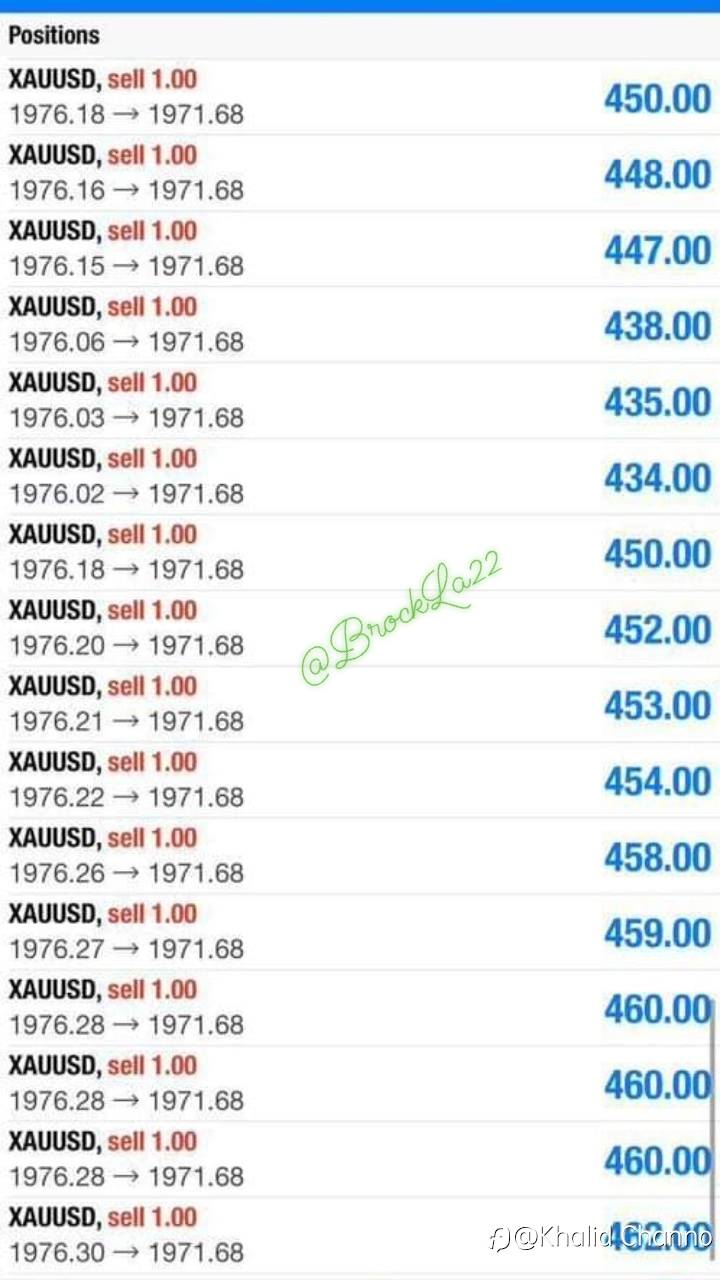Open the XAUUSD position with 447.00 profit
720x1280 pixels.
(x=360, y=249)
